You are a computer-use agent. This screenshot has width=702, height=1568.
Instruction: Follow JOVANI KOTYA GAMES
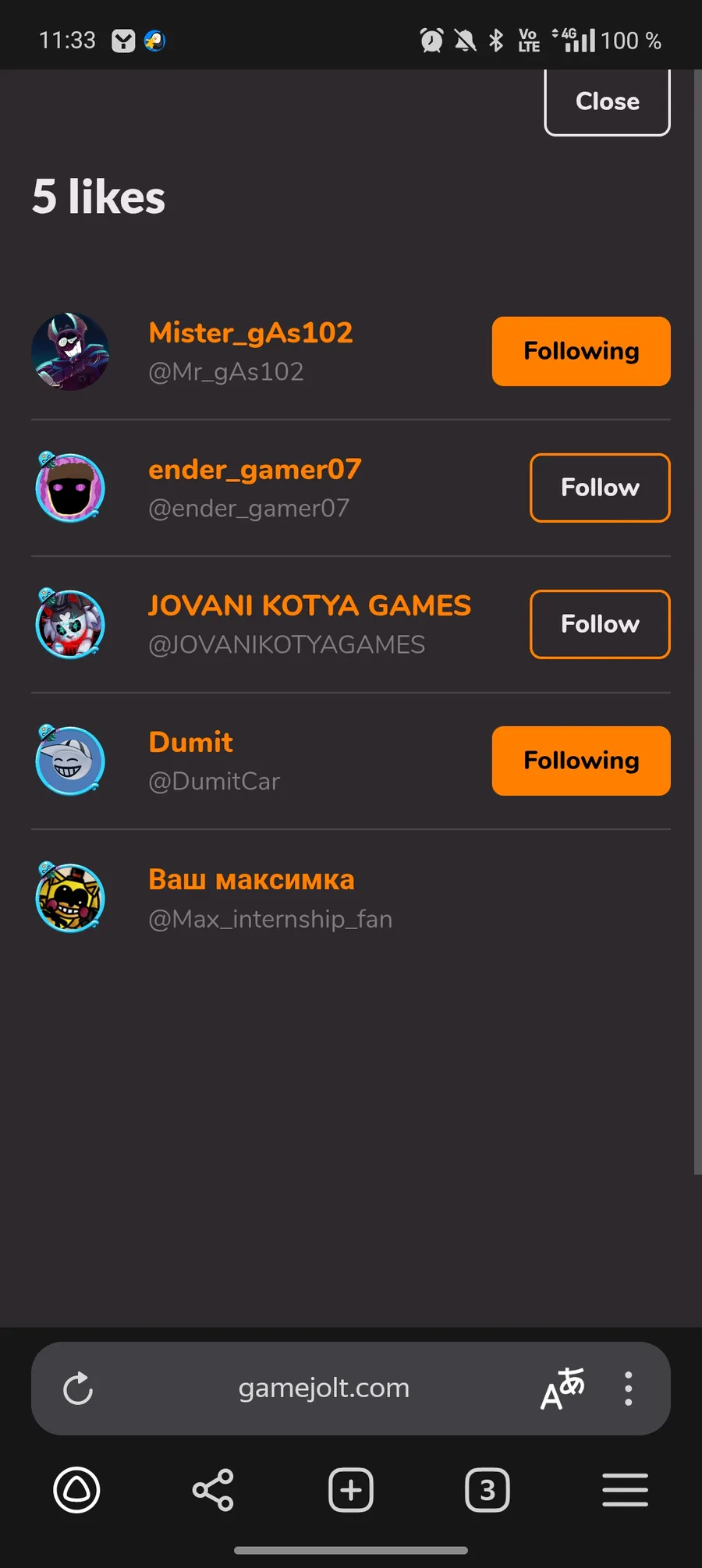coord(600,624)
